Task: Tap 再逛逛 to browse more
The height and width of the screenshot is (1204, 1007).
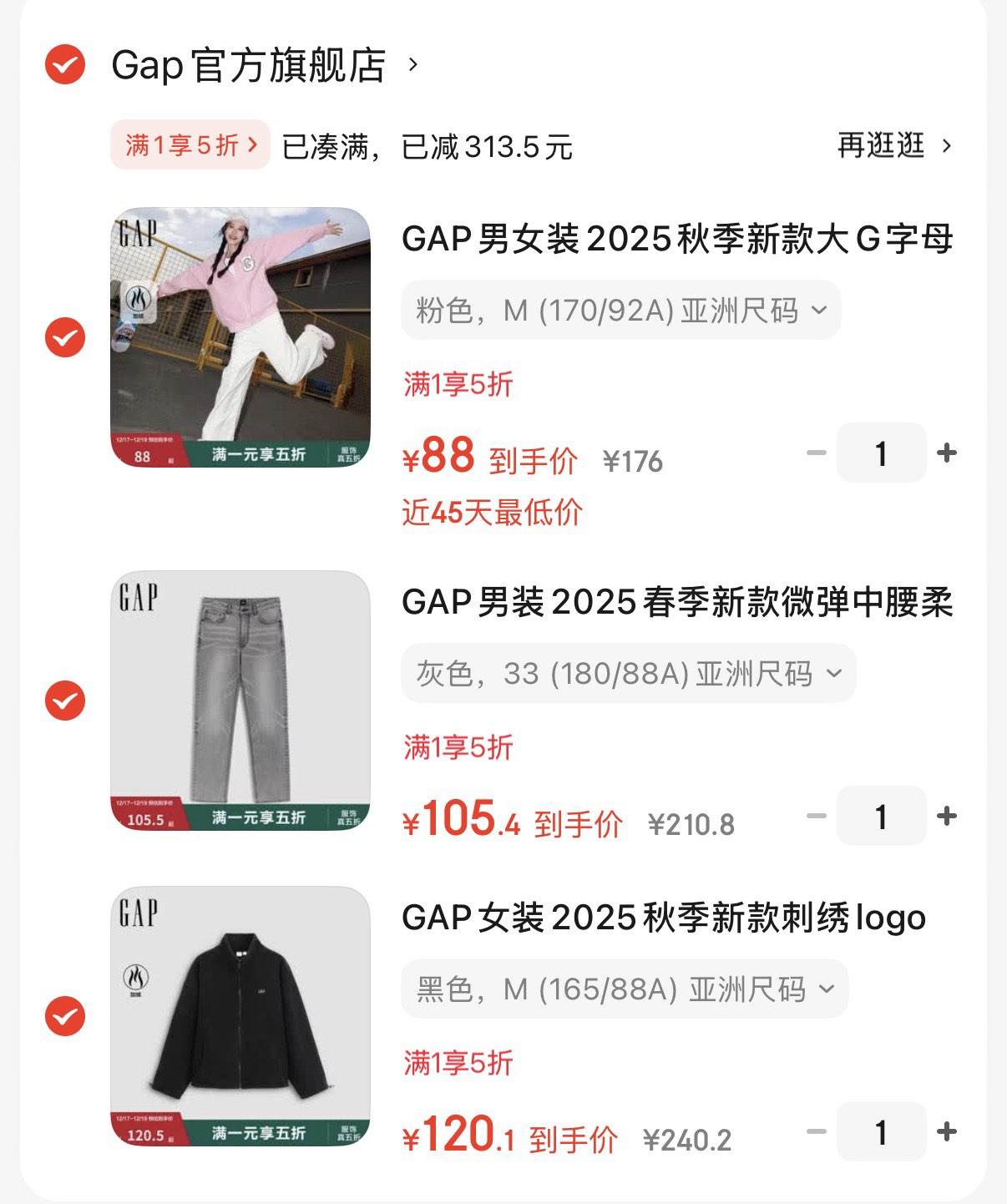Action: tap(893, 145)
